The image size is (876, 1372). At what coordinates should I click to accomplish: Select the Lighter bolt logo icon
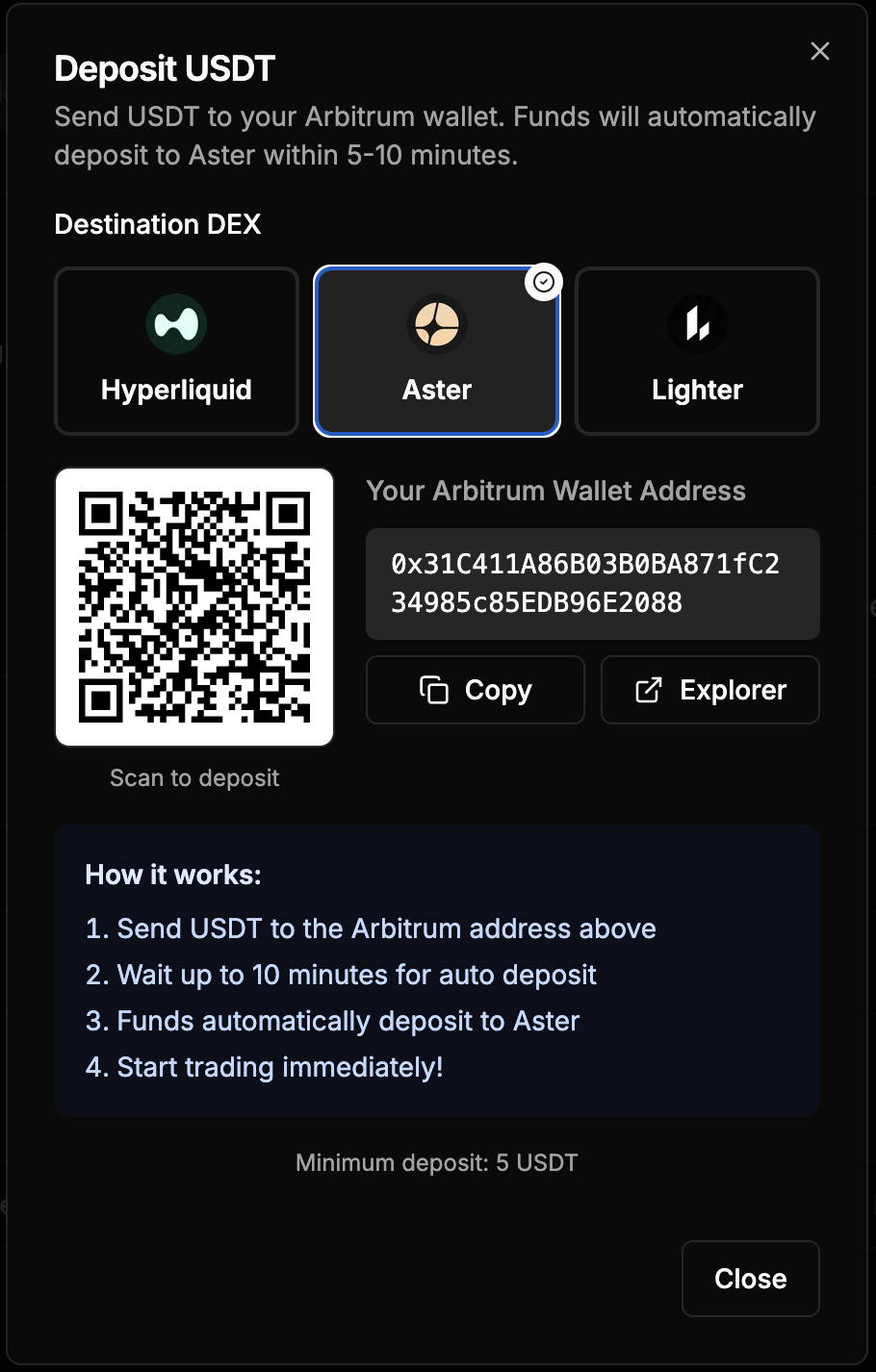coord(697,324)
